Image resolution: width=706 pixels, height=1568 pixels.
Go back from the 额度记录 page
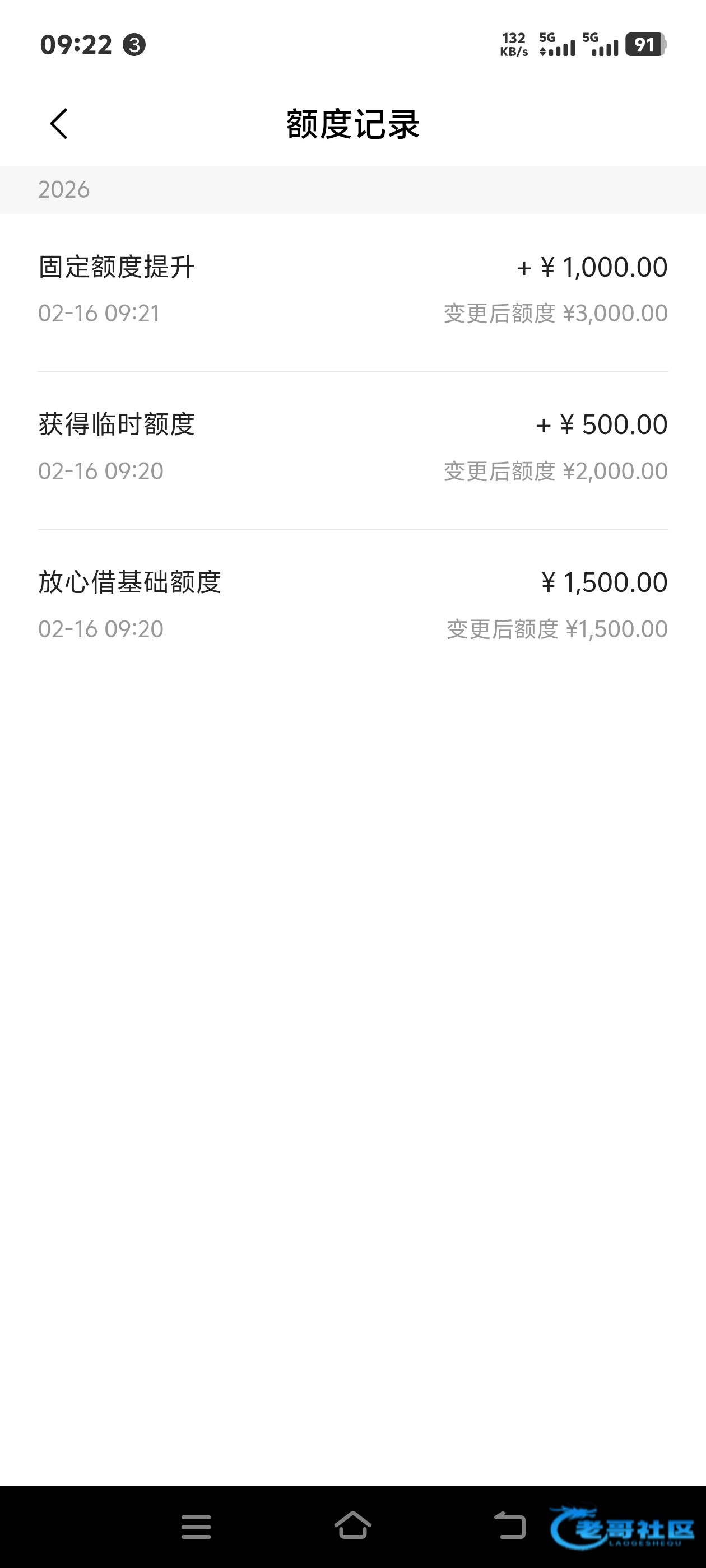(58, 124)
